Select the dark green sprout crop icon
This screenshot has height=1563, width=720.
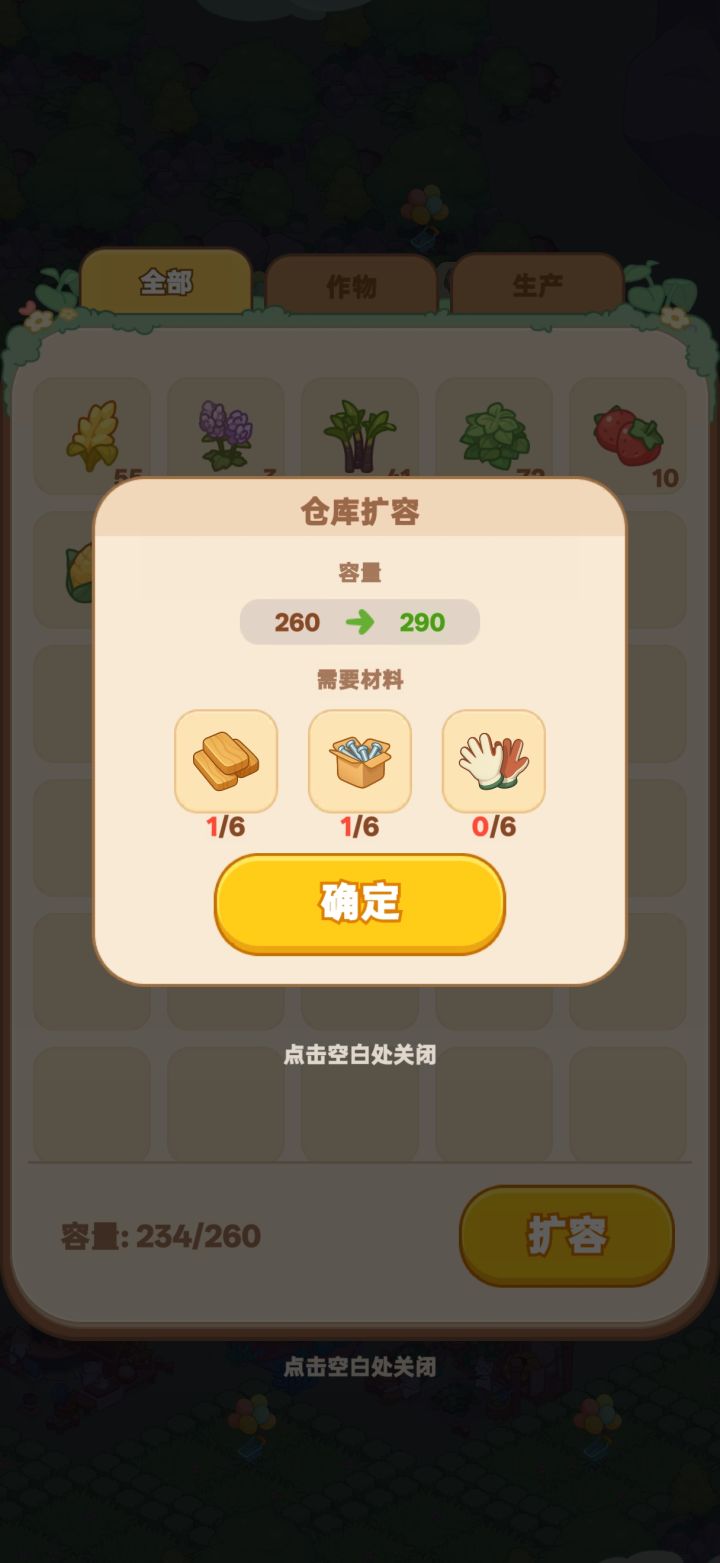pos(359,430)
